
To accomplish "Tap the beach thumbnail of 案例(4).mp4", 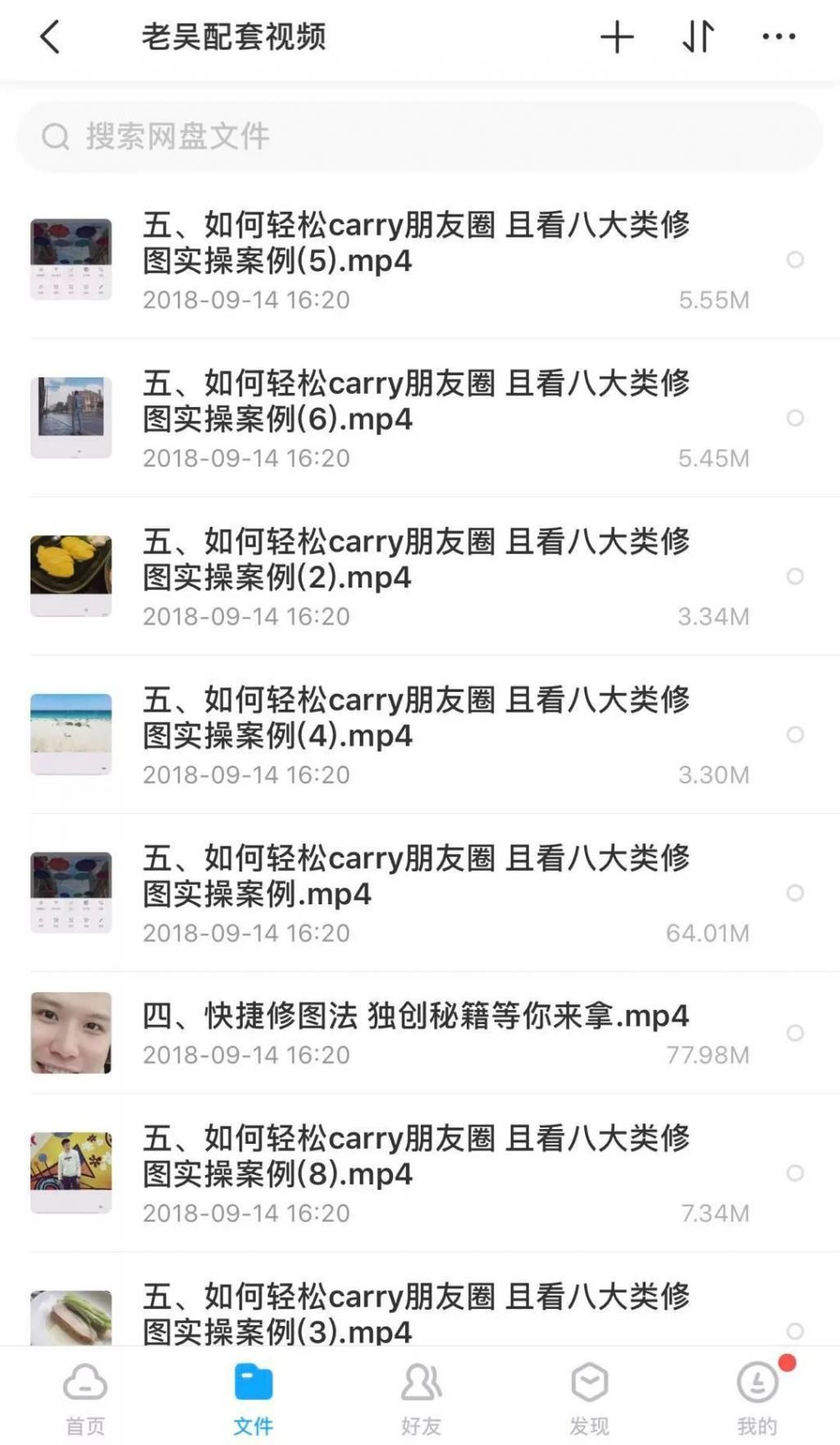I will [x=71, y=734].
